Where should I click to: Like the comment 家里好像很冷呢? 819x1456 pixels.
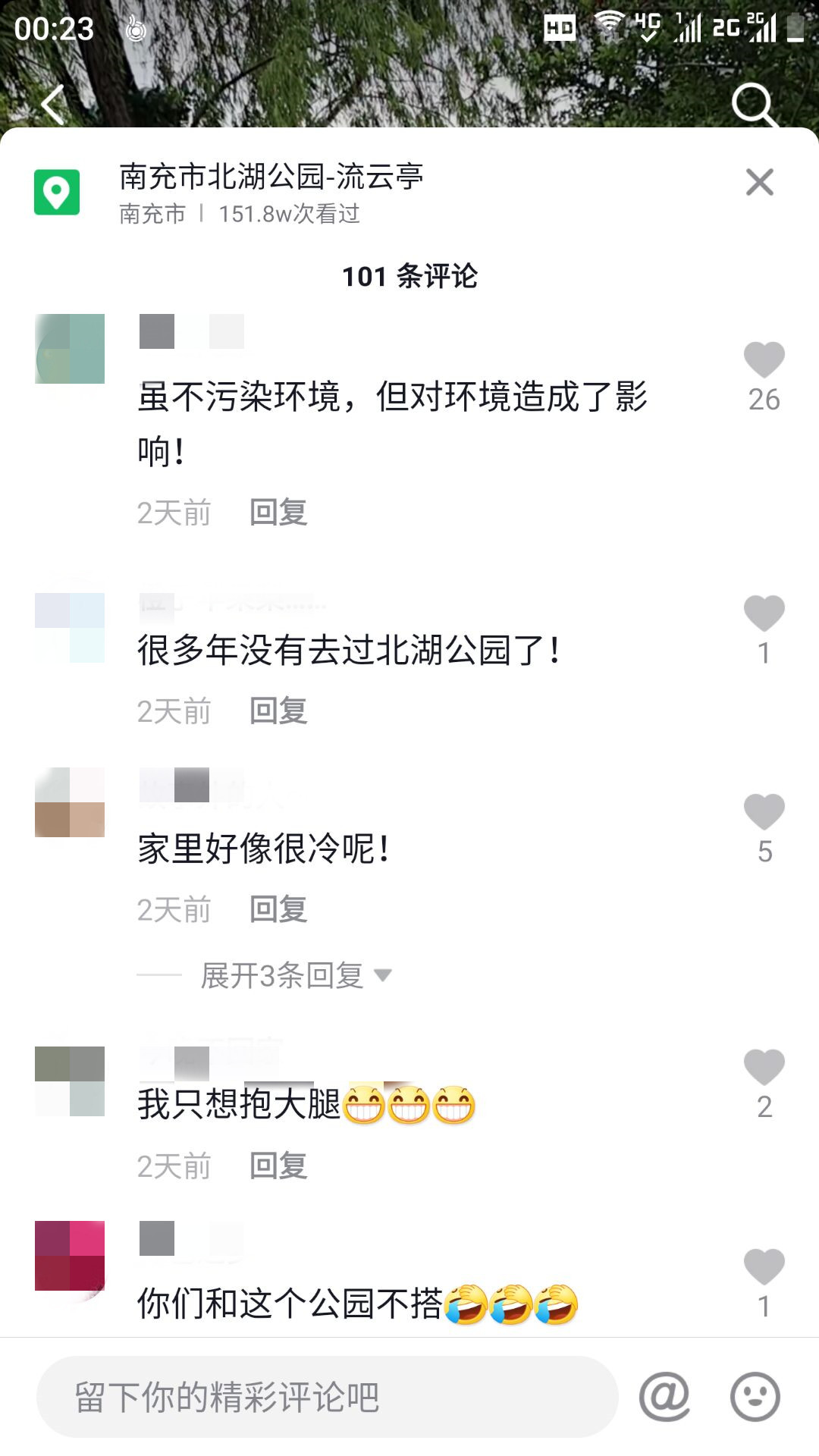(x=764, y=812)
